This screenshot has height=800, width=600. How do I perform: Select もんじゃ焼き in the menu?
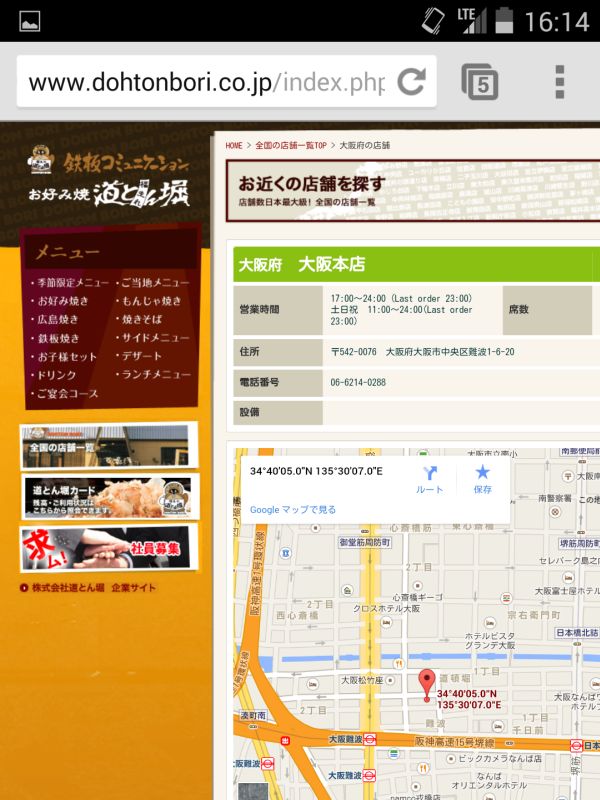(x=153, y=301)
